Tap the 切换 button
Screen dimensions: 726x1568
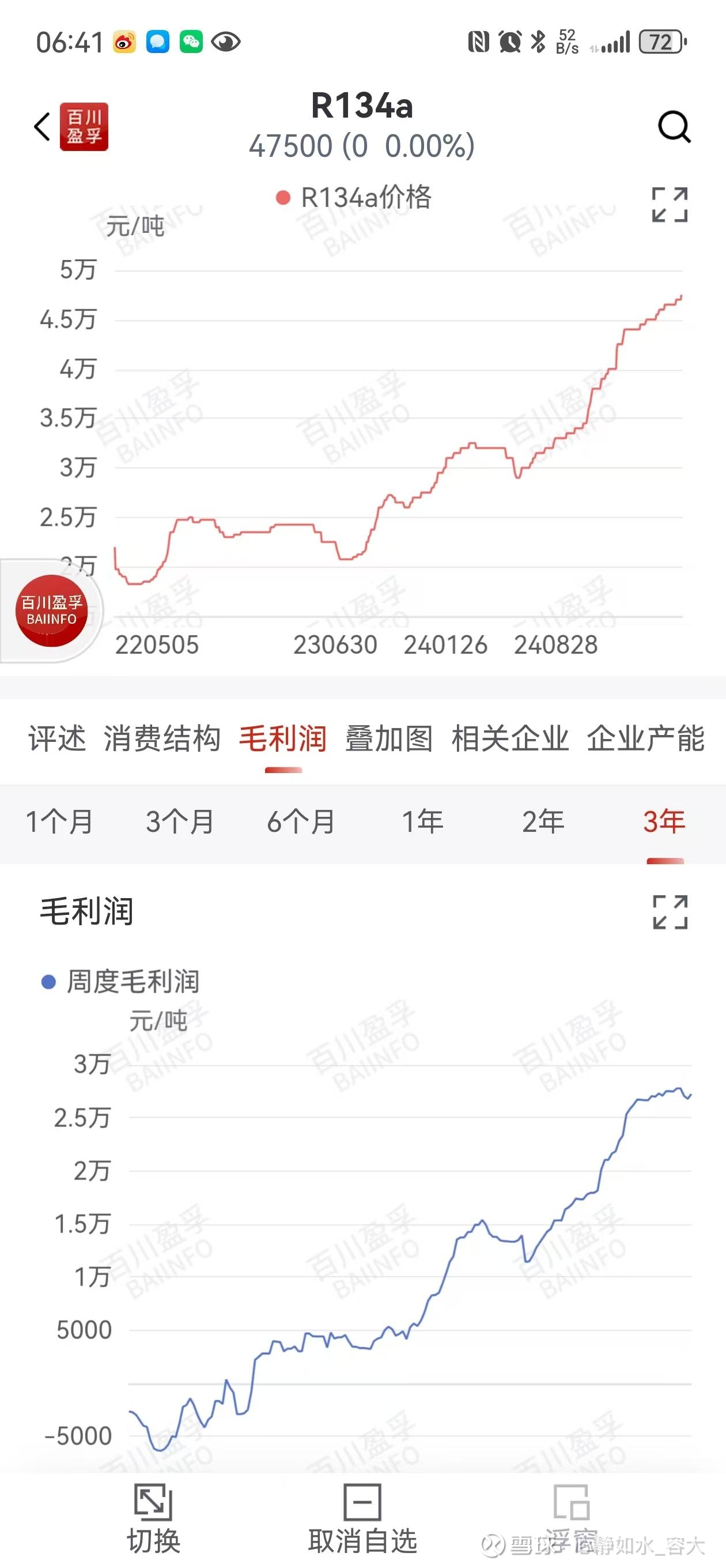point(153,1518)
